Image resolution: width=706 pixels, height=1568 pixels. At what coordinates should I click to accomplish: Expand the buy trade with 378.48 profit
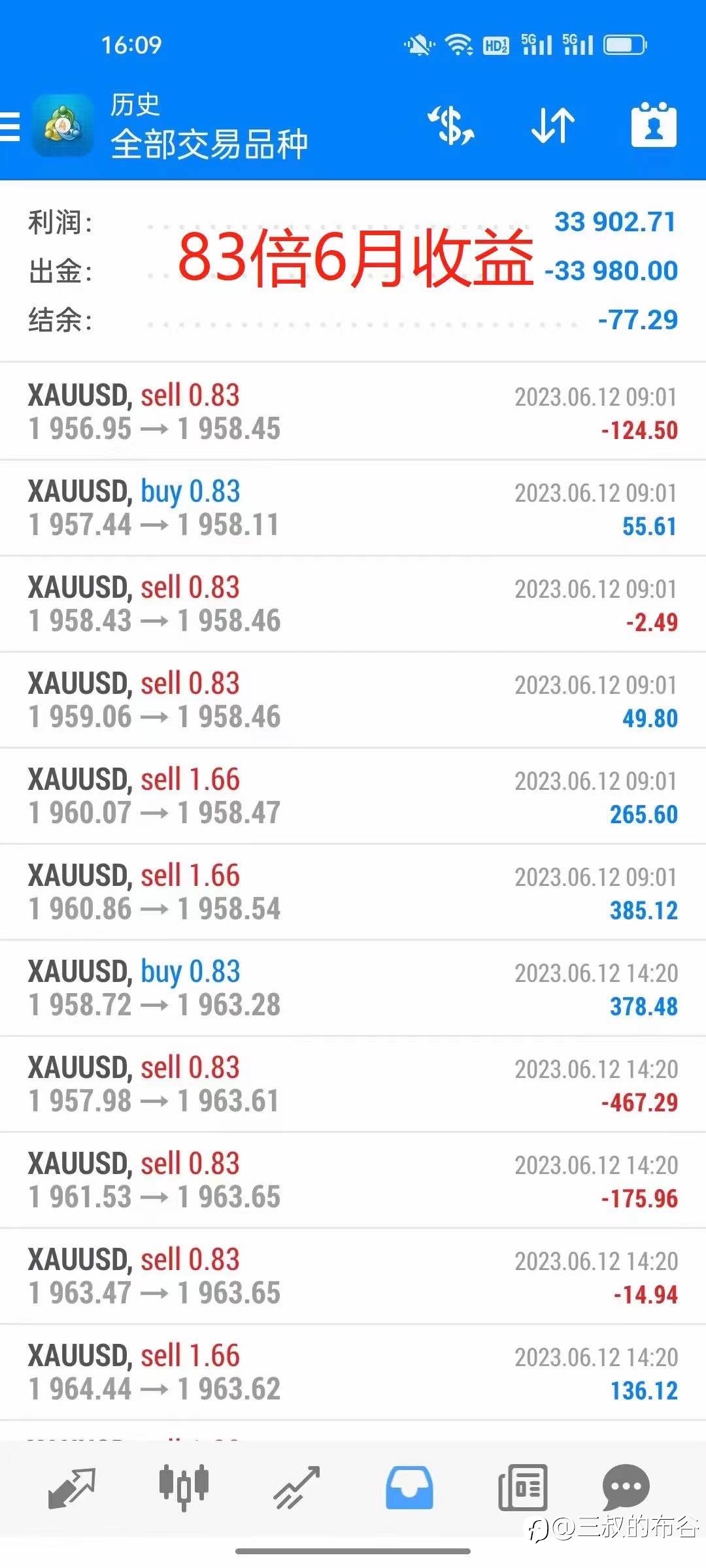pyautogui.click(x=353, y=988)
